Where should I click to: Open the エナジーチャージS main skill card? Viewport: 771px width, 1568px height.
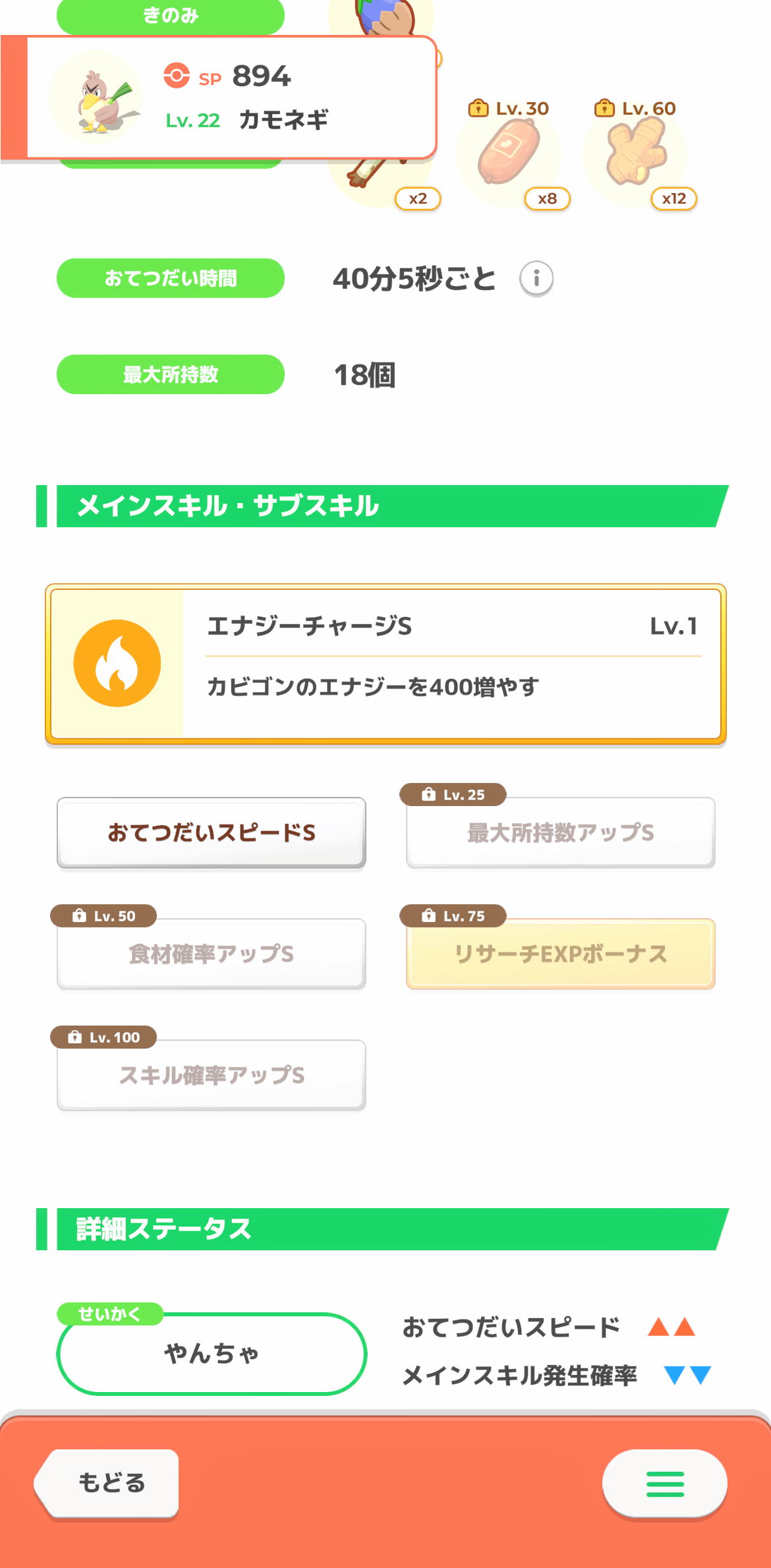[385, 664]
